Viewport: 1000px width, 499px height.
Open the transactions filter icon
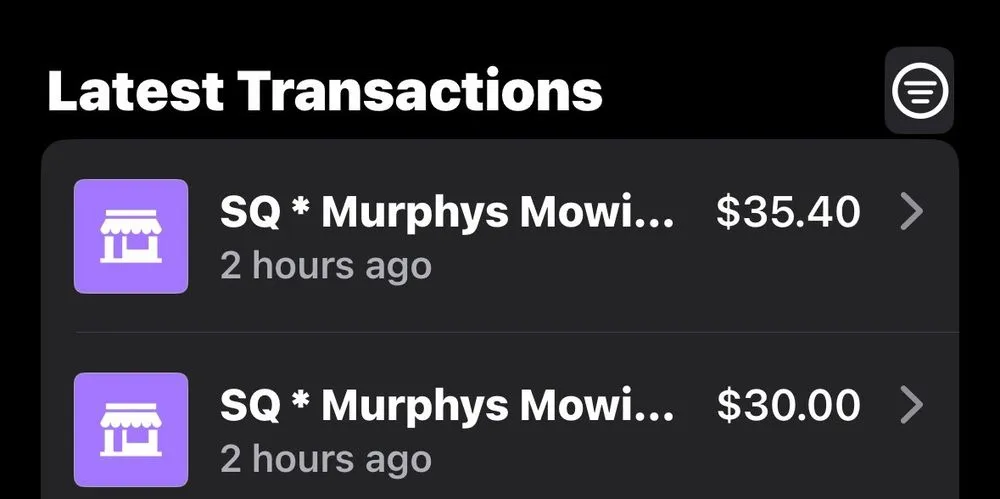(x=919, y=91)
